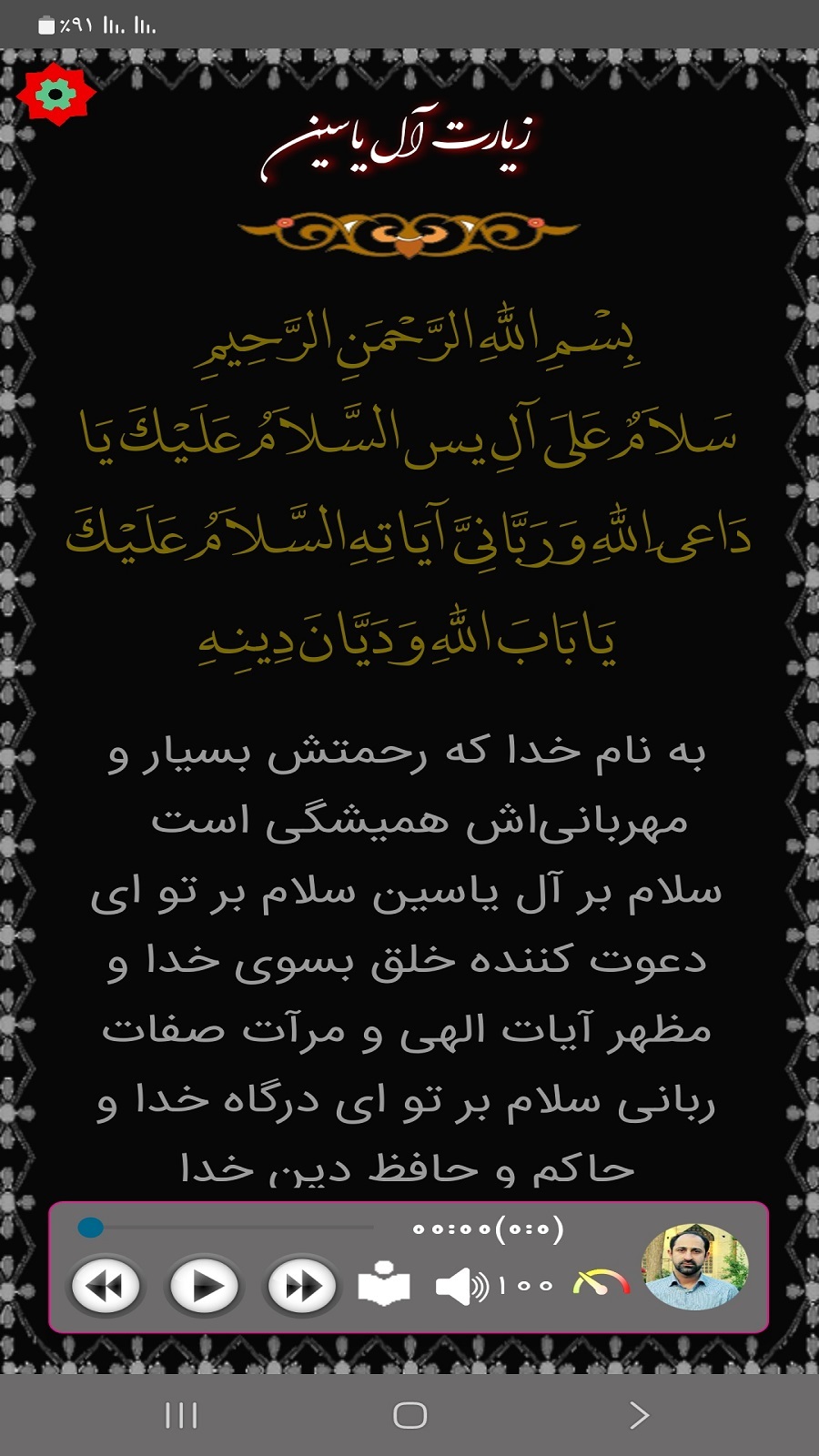Skip forward with the fast-forward button

tap(302, 1286)
